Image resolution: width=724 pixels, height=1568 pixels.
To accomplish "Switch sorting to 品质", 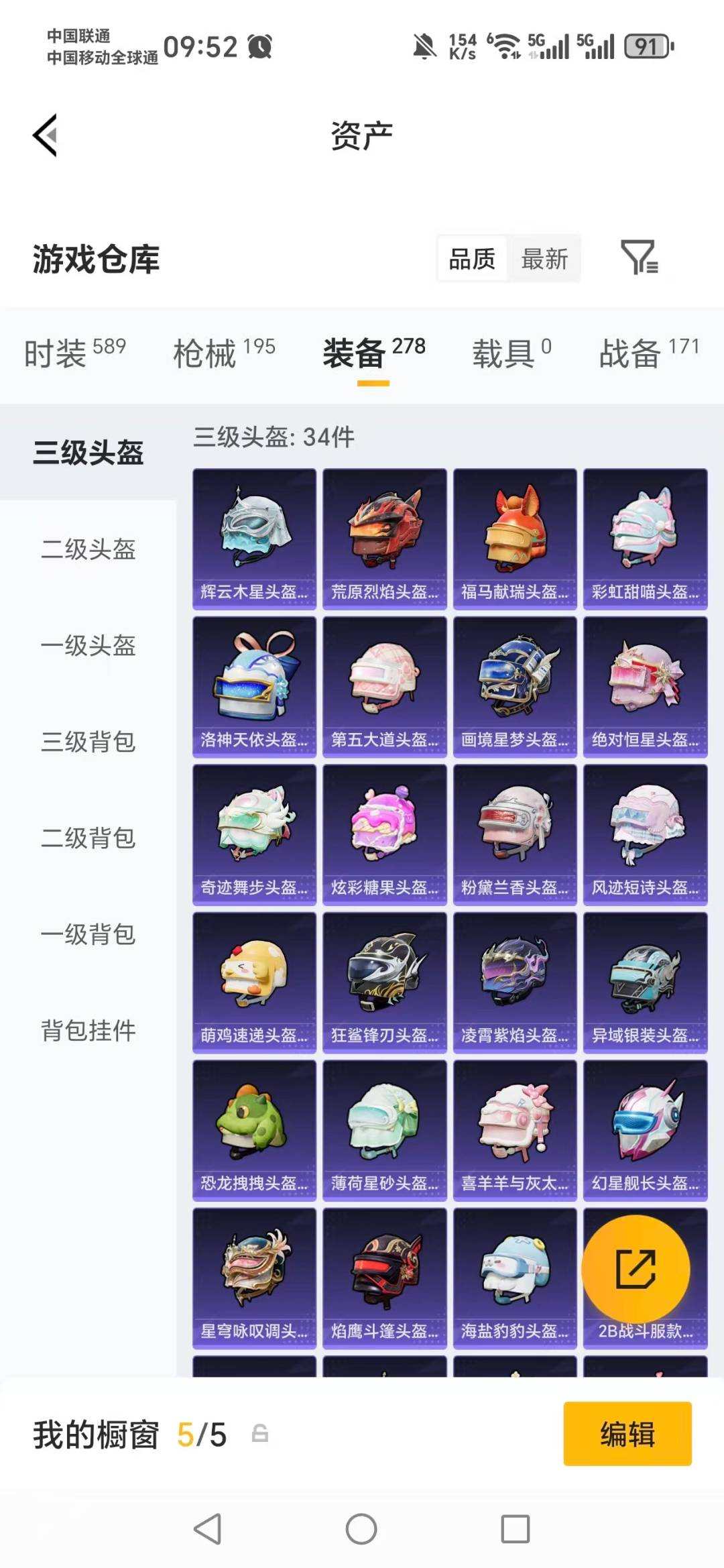I will [x=471, y=259].
